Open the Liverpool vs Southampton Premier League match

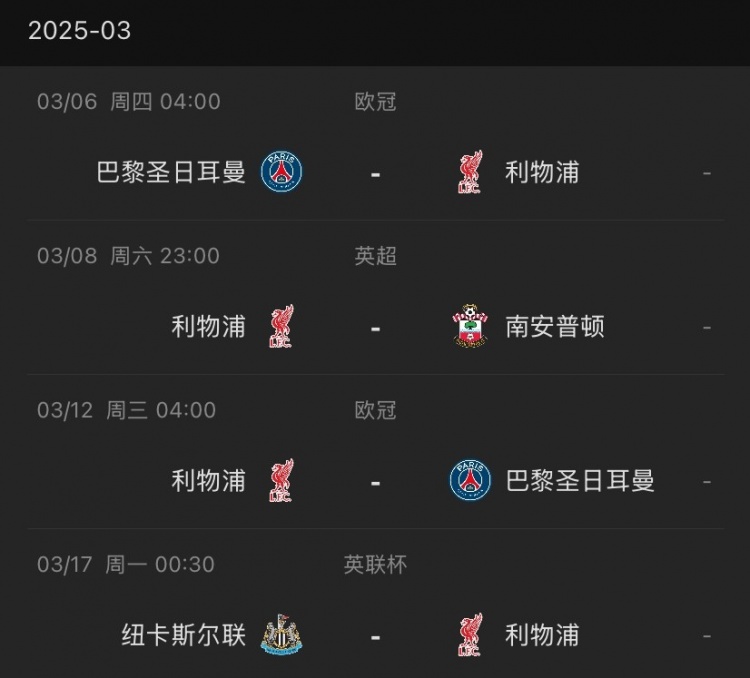(375, 326)
